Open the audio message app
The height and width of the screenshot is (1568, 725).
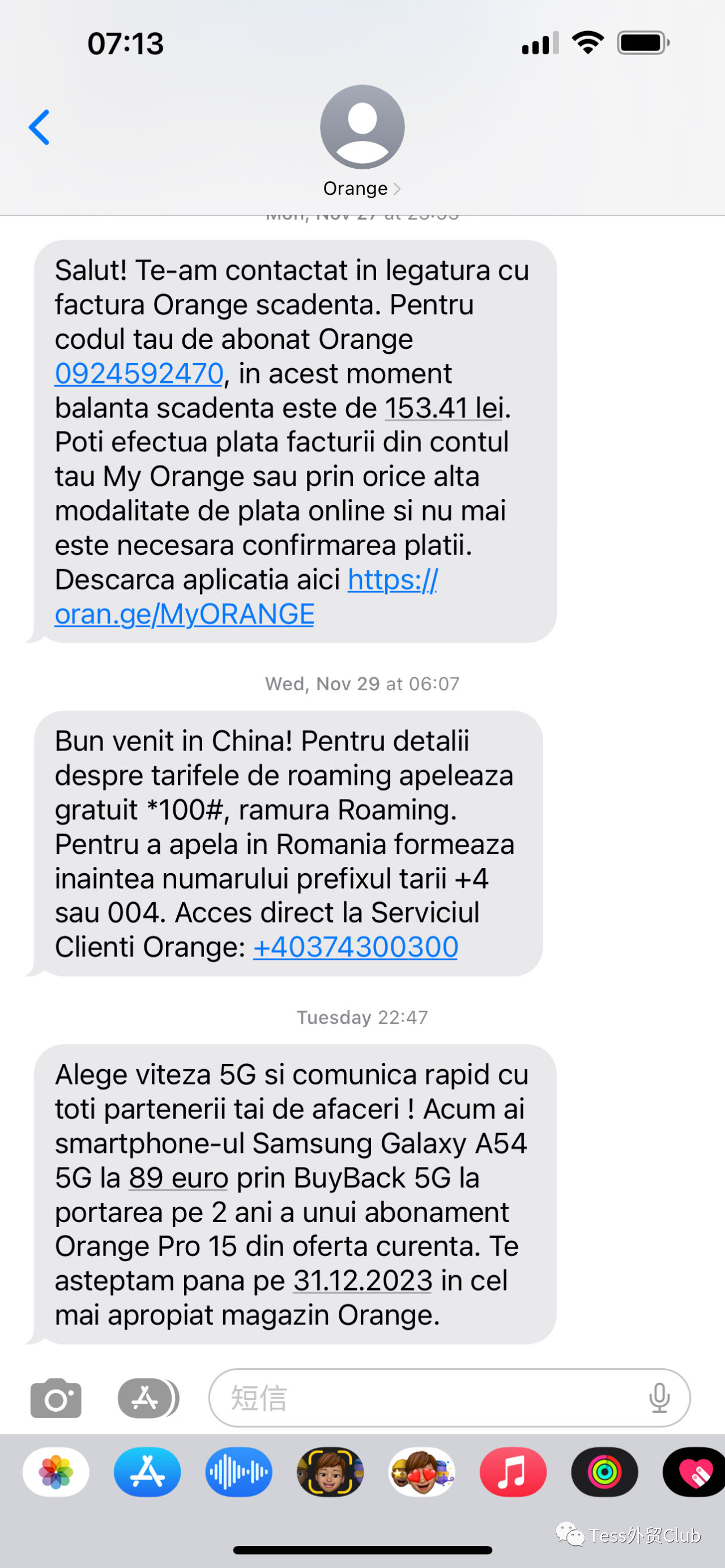click(x=238, y=1472)
